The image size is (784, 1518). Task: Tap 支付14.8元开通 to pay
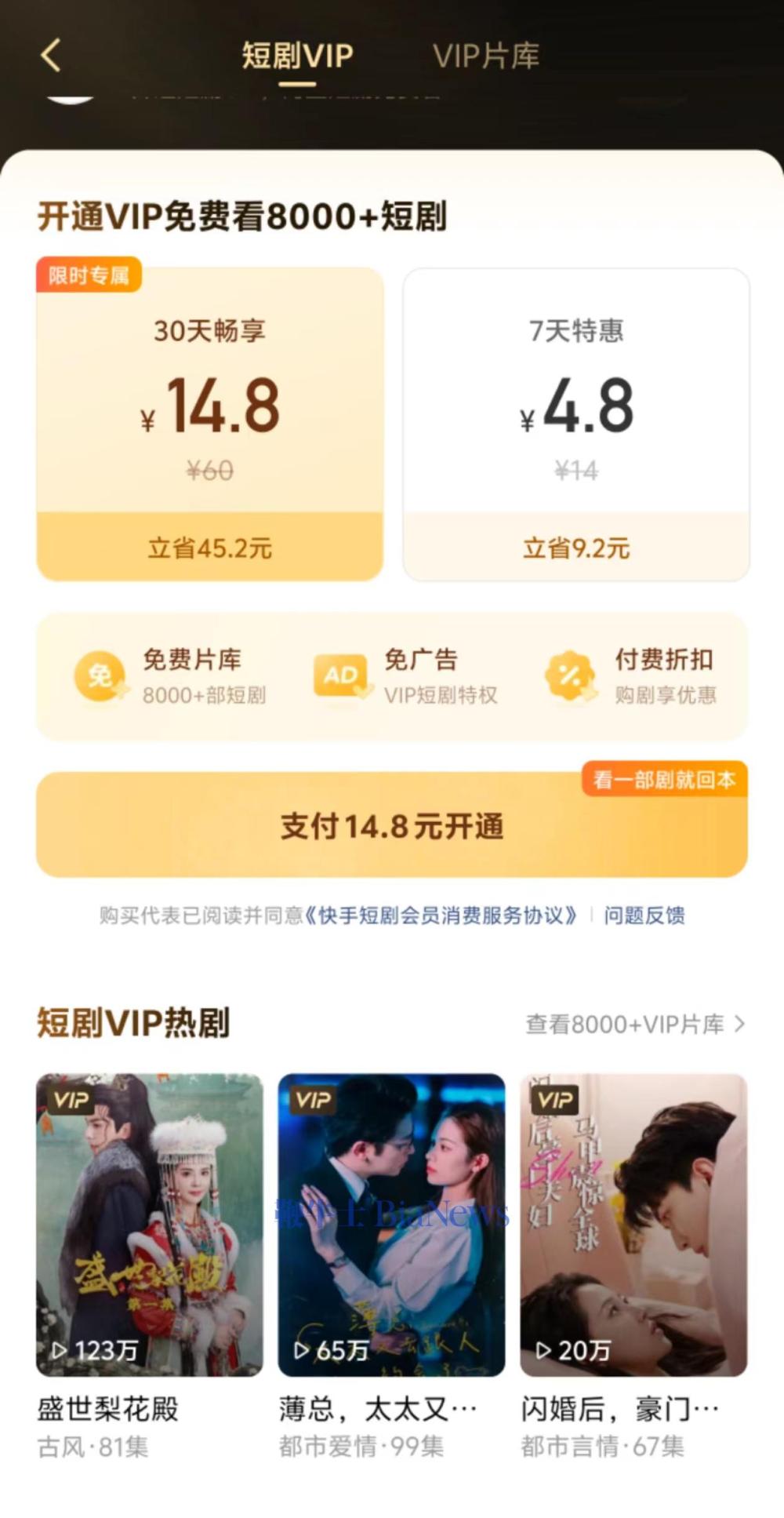point(392,826)
